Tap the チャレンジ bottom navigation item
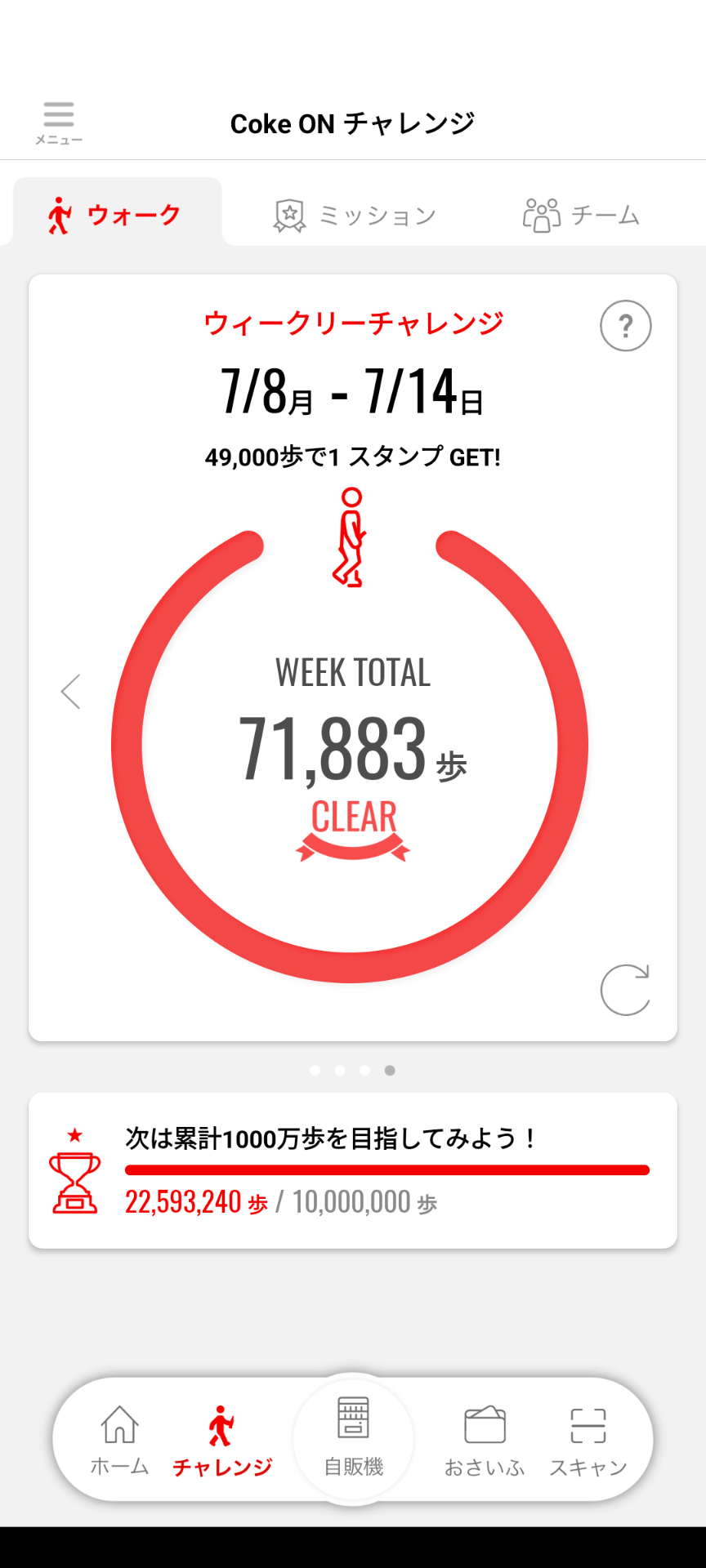 point(221,1441)
